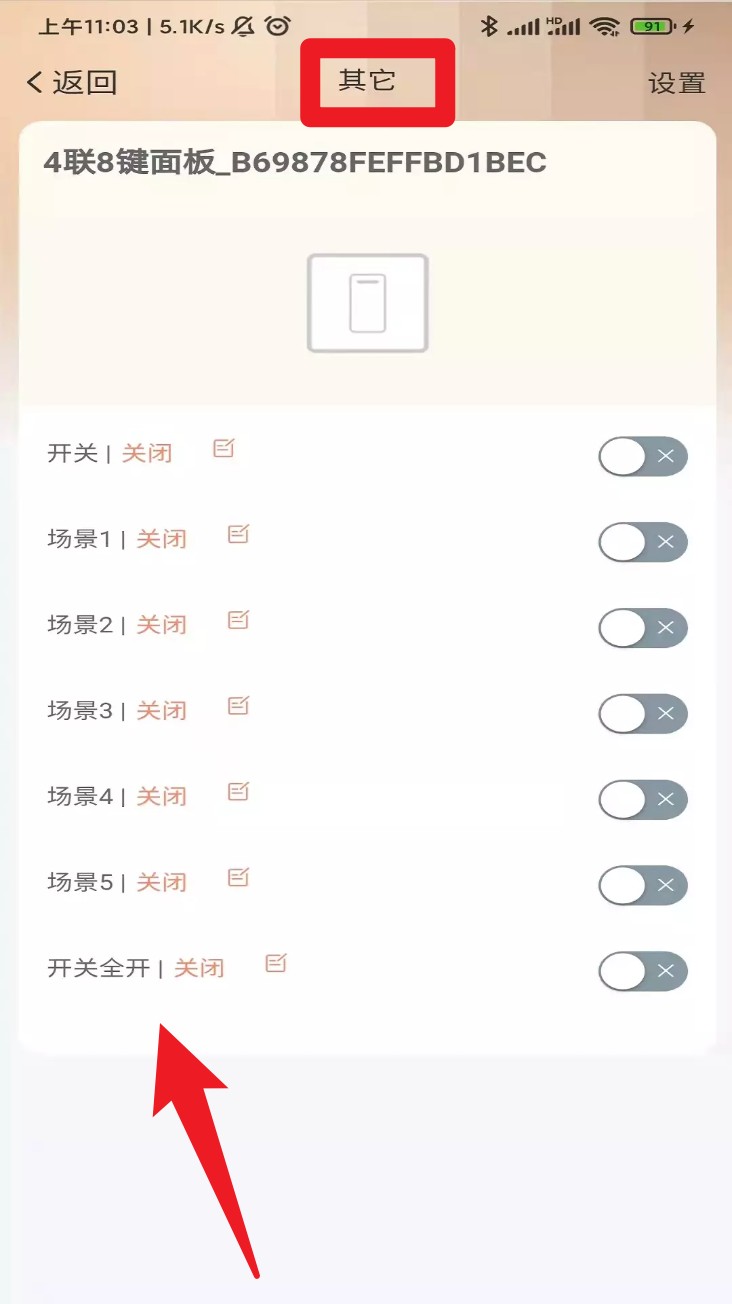Rename 场景1 with edit icon
The height and width of the screenshot is (1304, 732).
pyautogui.click(x=238, y=535)
